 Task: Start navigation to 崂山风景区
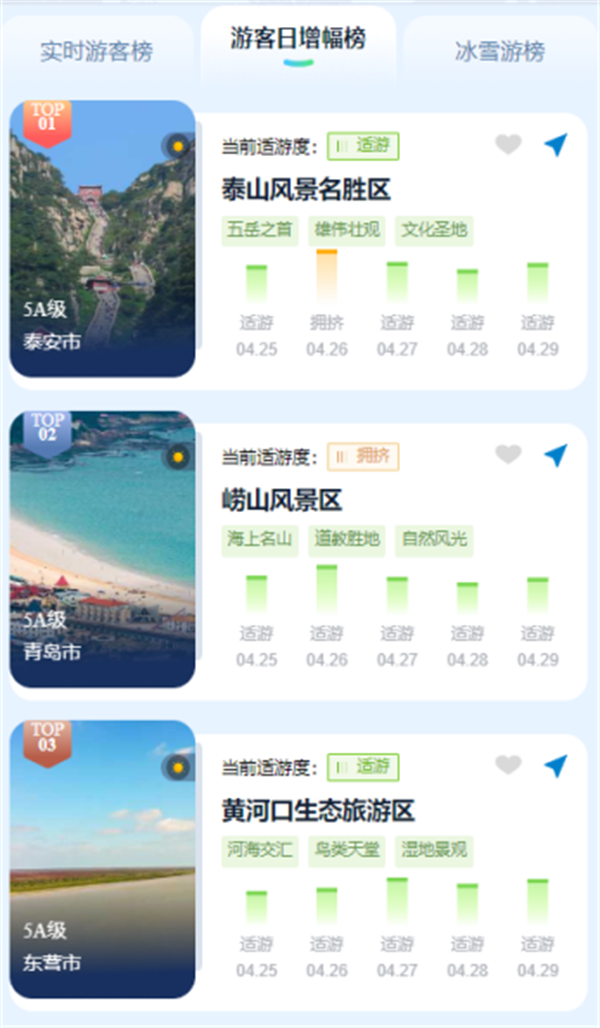(556, 455)
